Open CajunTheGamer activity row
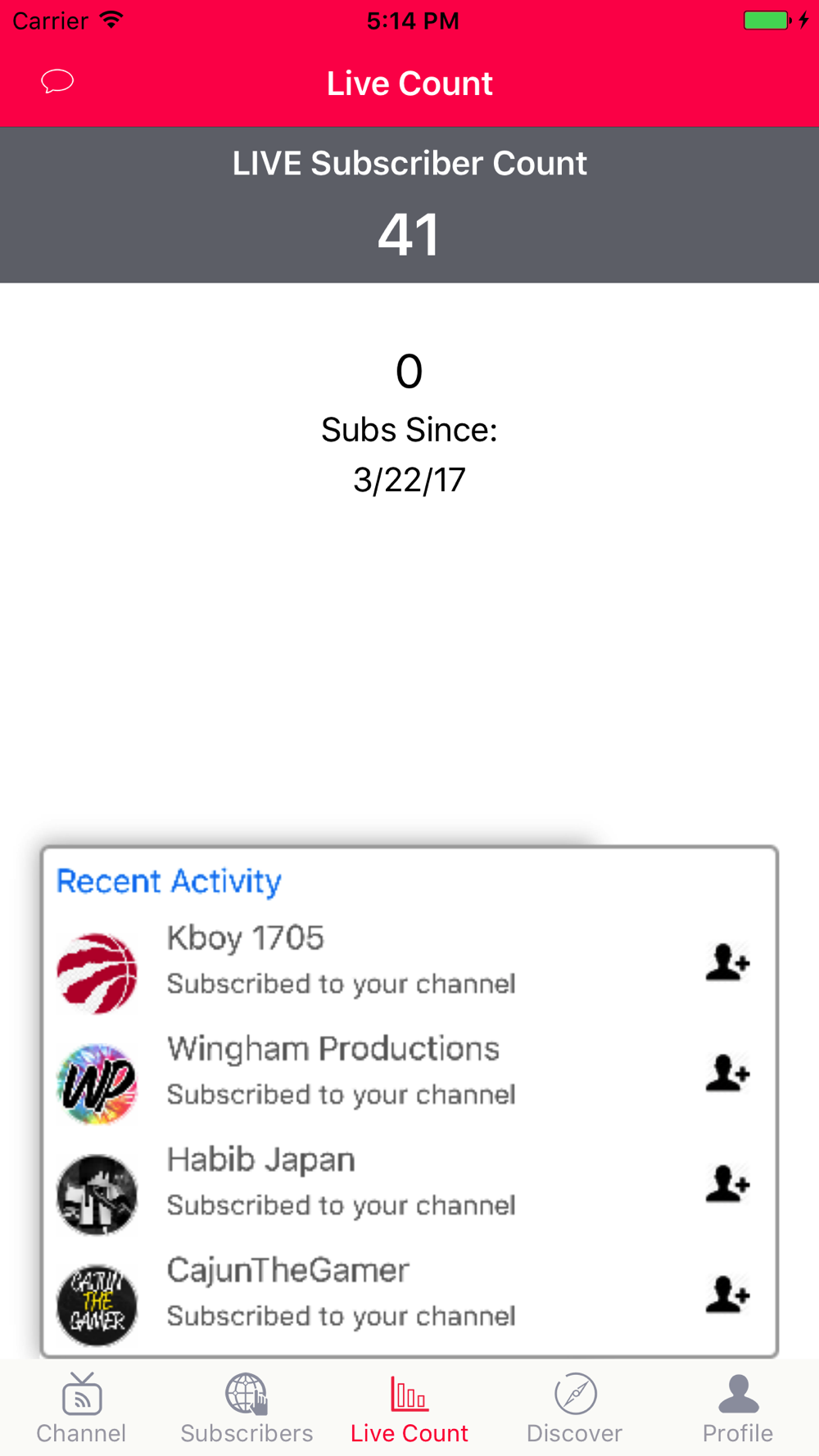The width and height of the screenshot is (819, 1456). tap(409, 1294)
